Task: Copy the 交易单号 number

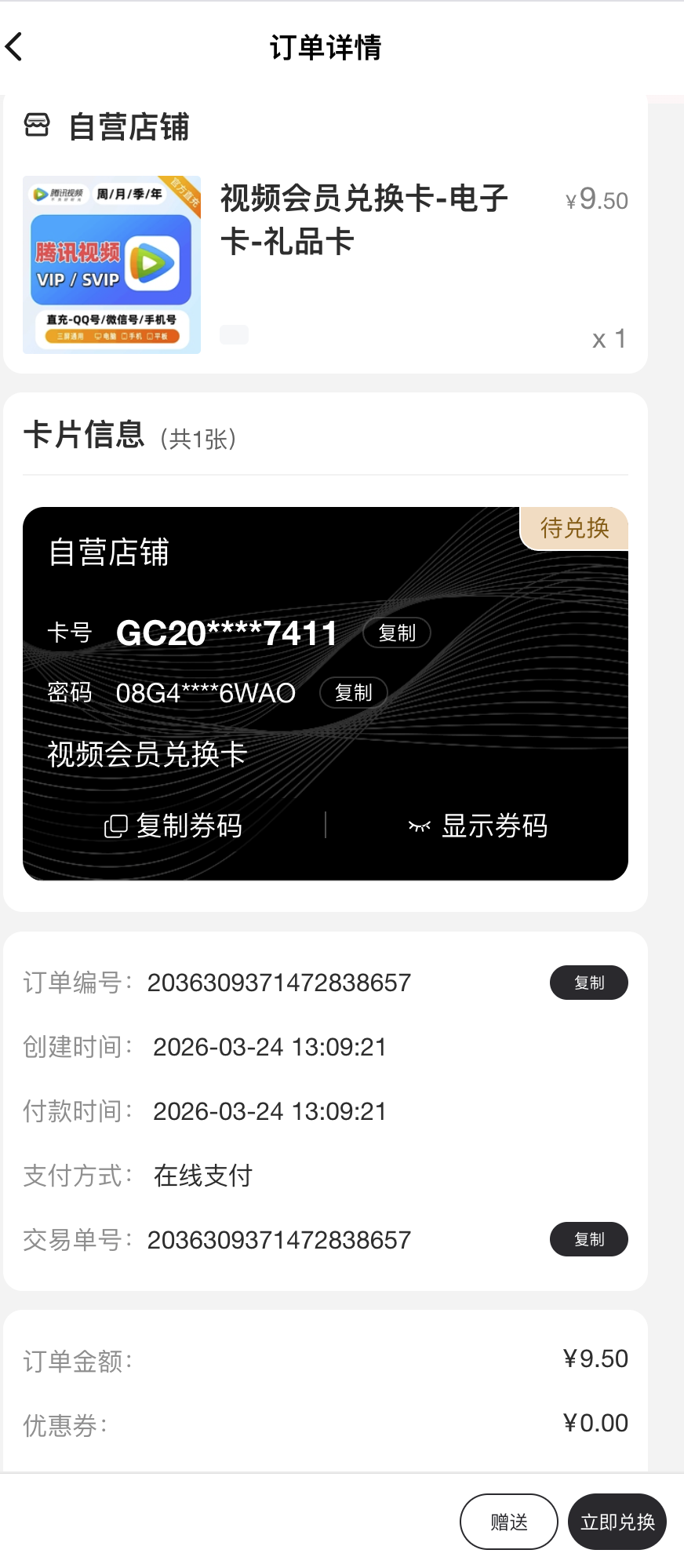Action: pos(588,1239)
